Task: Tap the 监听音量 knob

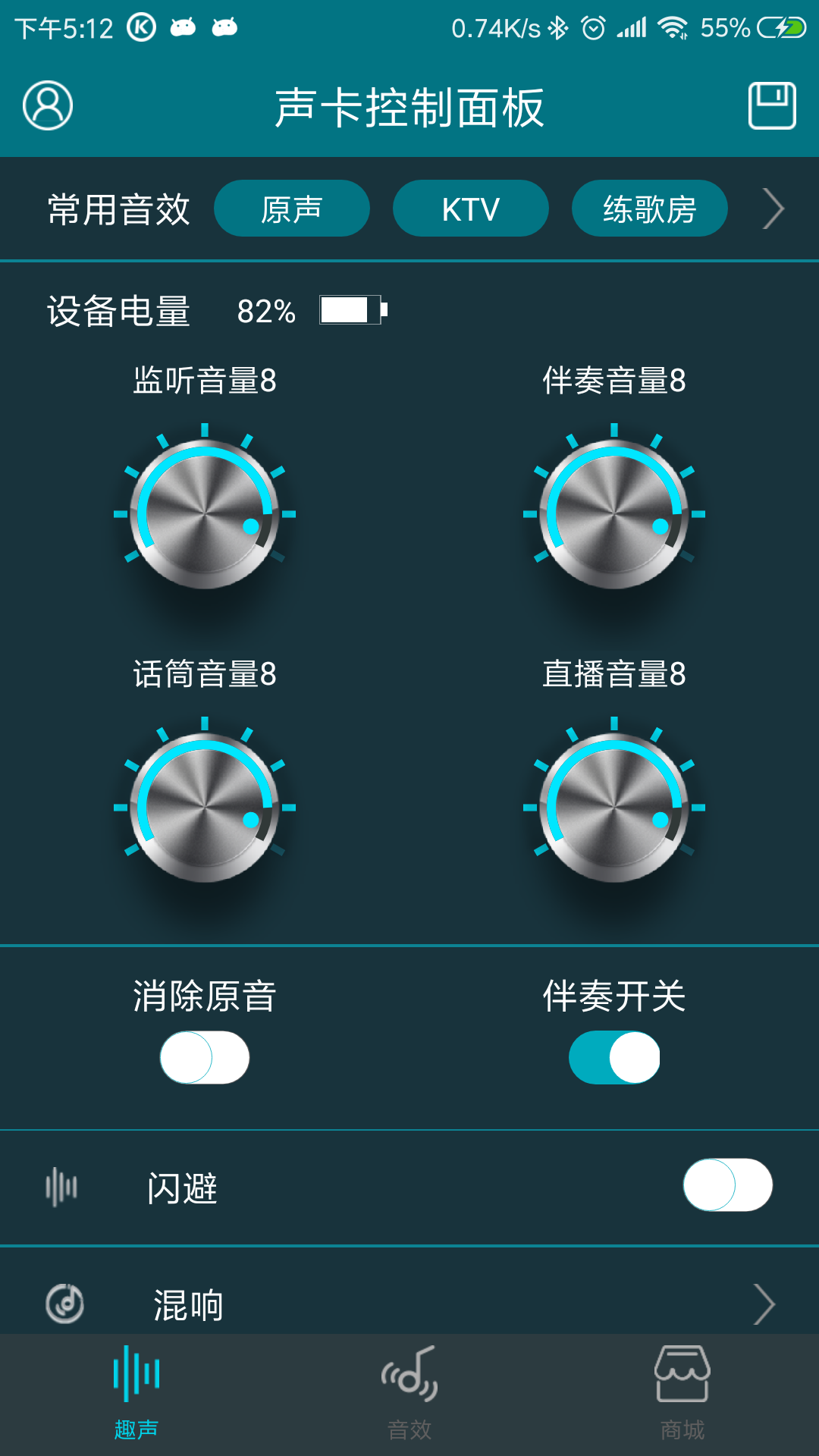Action: [x=205, y=513]
